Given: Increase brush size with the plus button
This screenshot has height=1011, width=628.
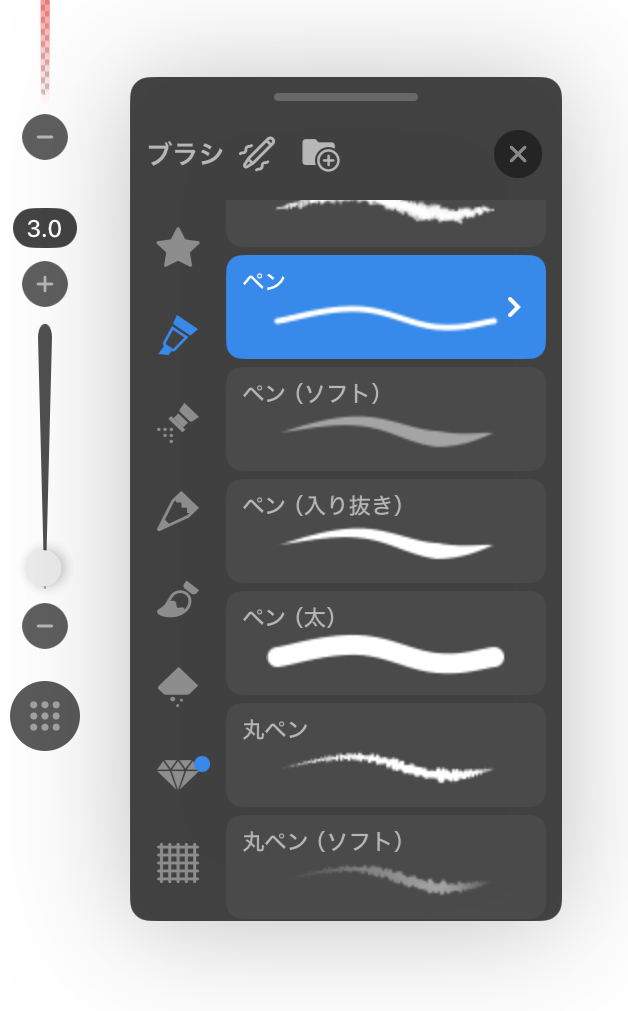Looking at the screenshot, I should [45, 284].
